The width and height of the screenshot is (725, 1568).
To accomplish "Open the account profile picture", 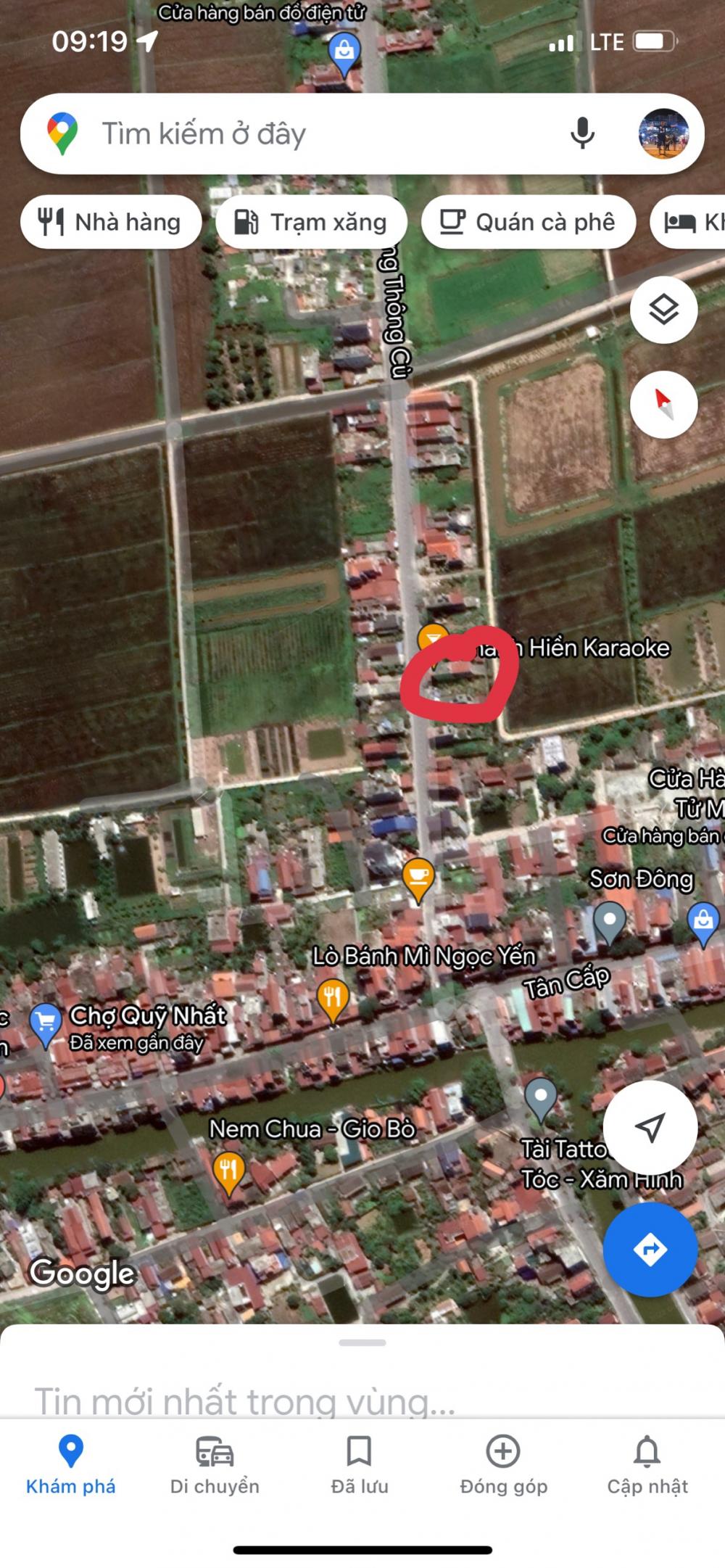I will coord(663,133).
